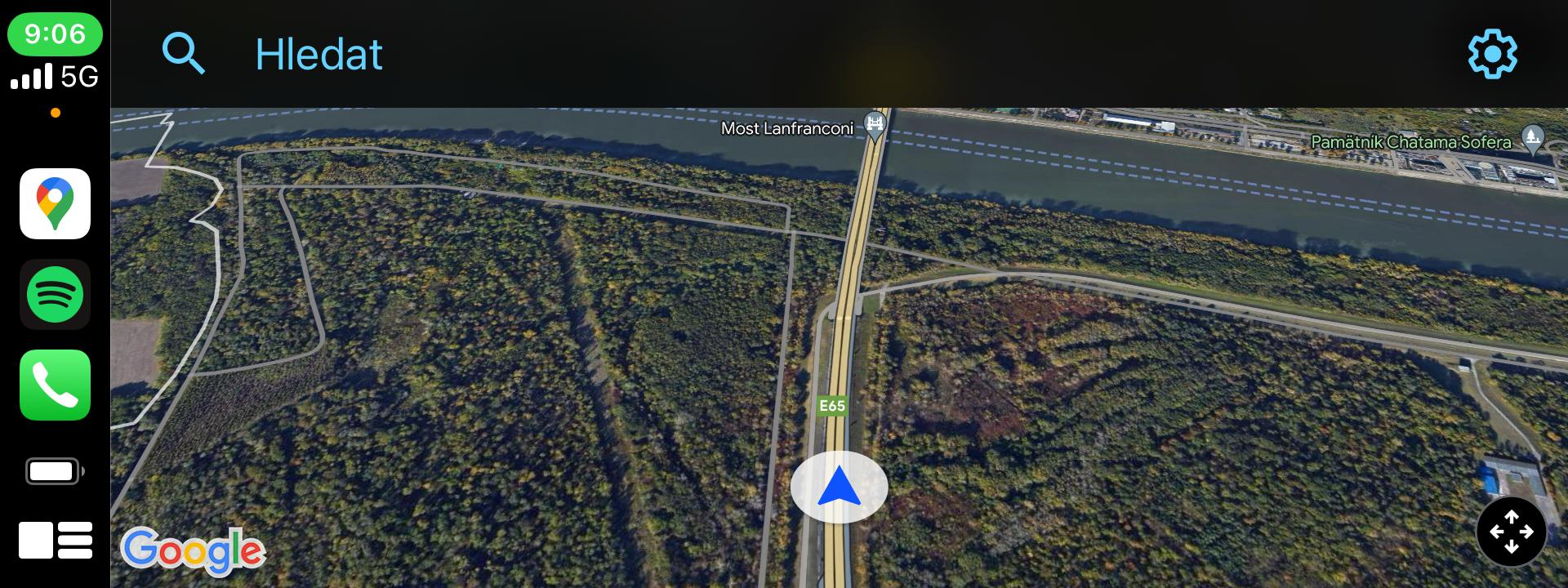The width and height of the screenshot is (1568, 588).
Task: Tap the blue magnifier search icon
Action: click(x=183, y=54)
